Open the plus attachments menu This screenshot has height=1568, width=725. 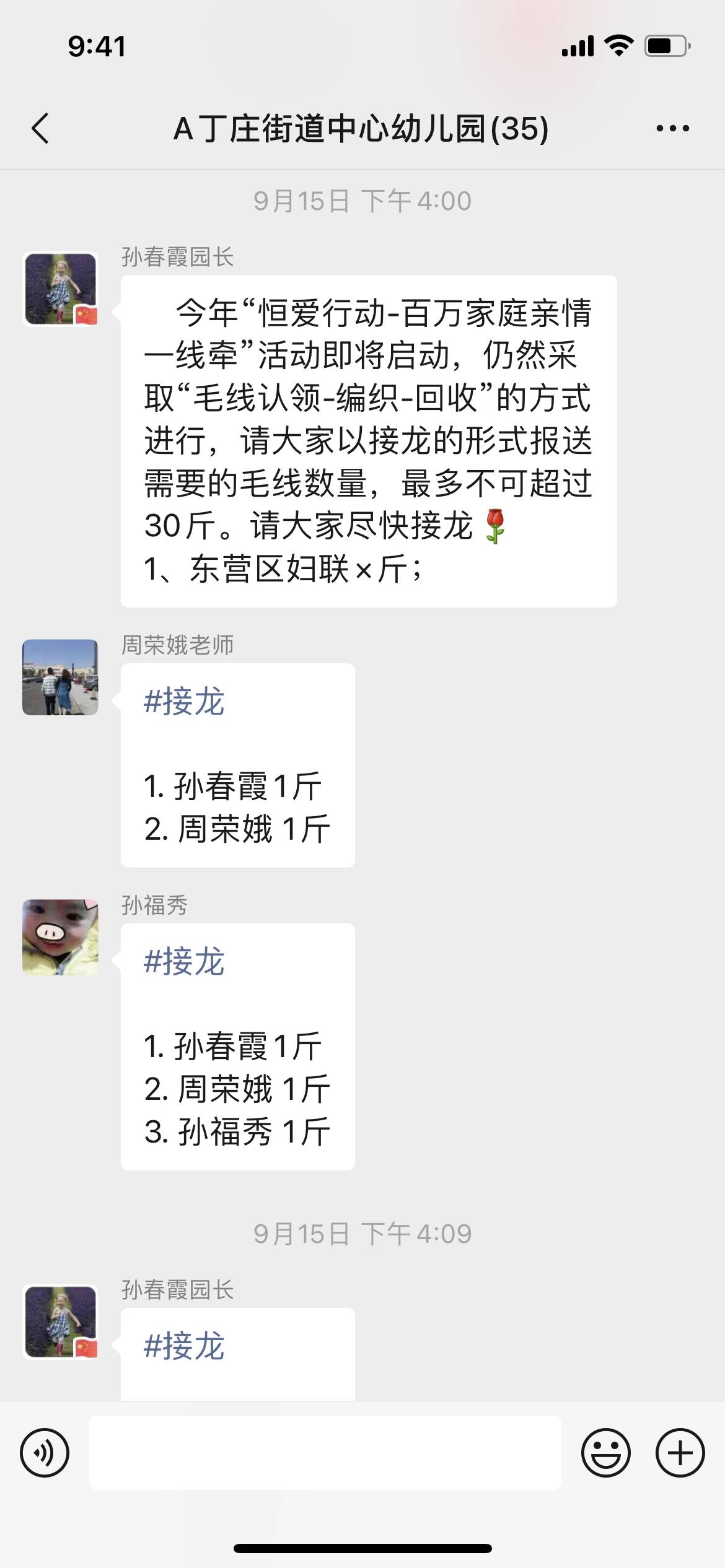coord(680,1452)
